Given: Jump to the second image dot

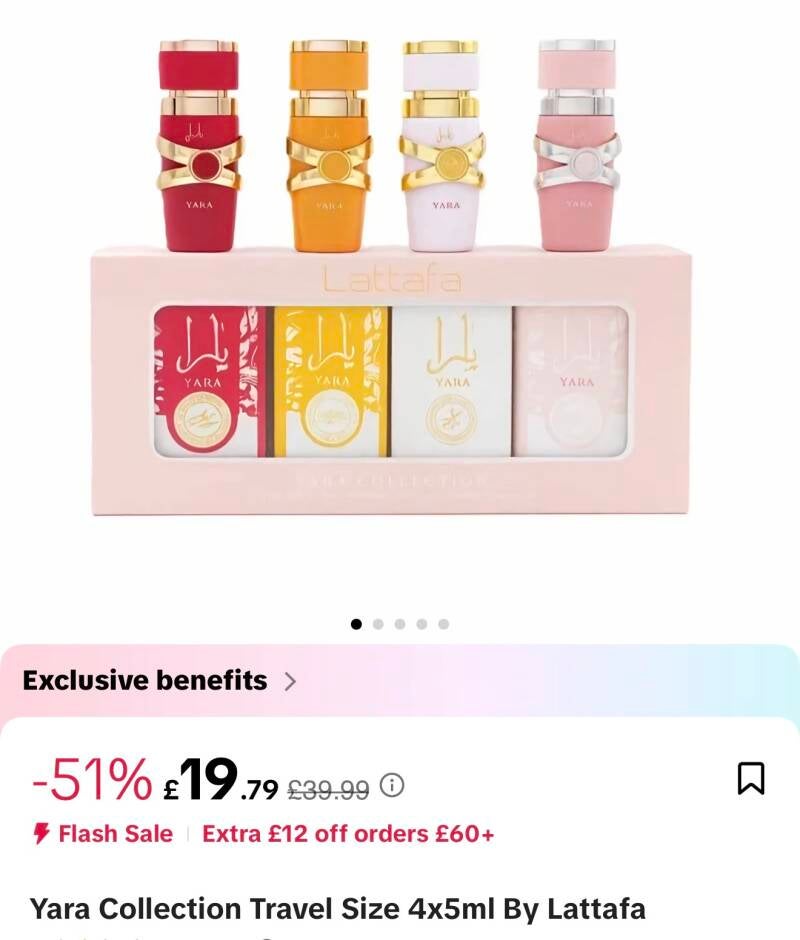Looking at the screenshot, I should pyautogui.click(x=378, y=624).
